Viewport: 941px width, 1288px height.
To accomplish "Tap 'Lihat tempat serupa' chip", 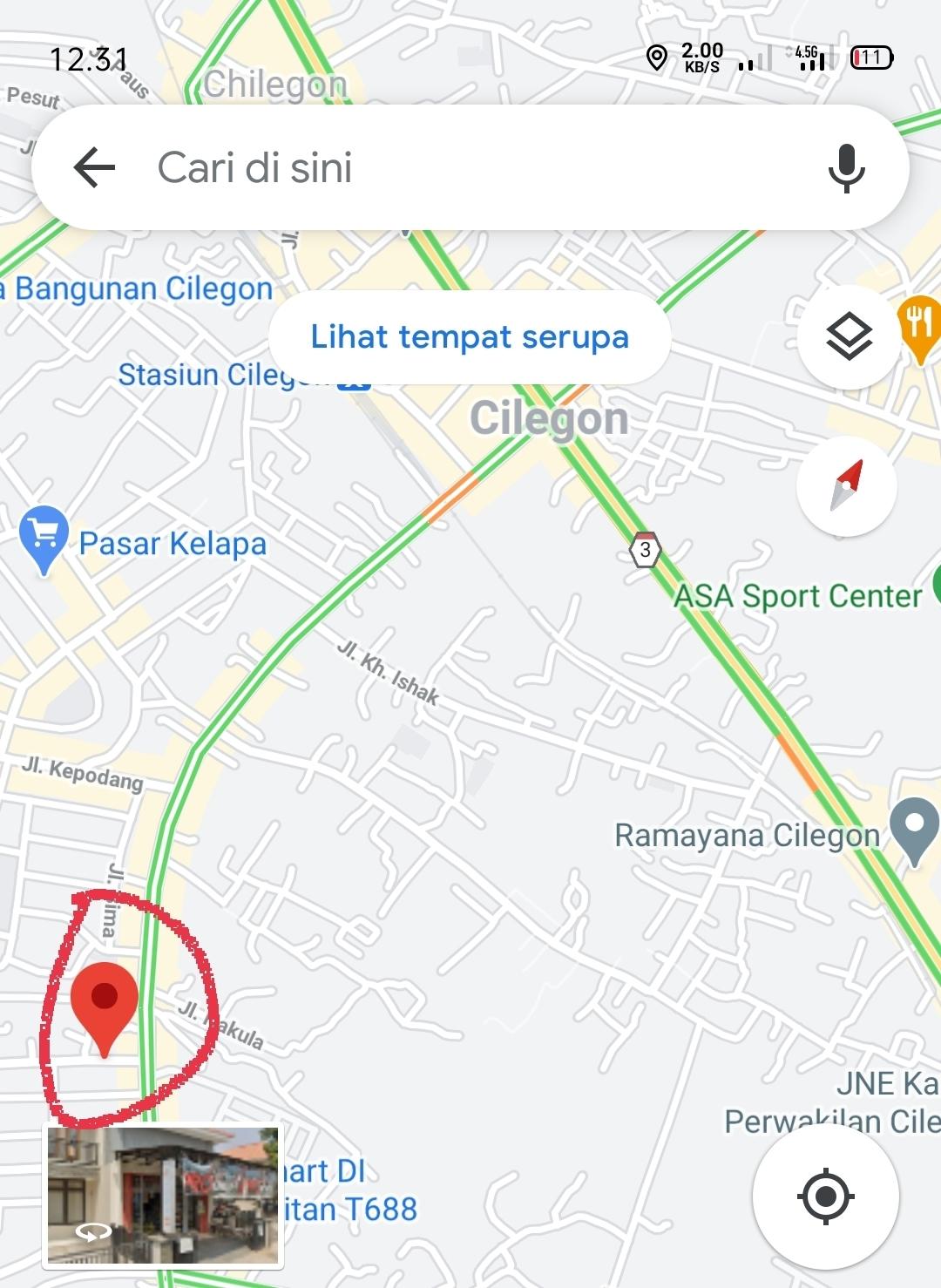I will [x=470, y=337].
